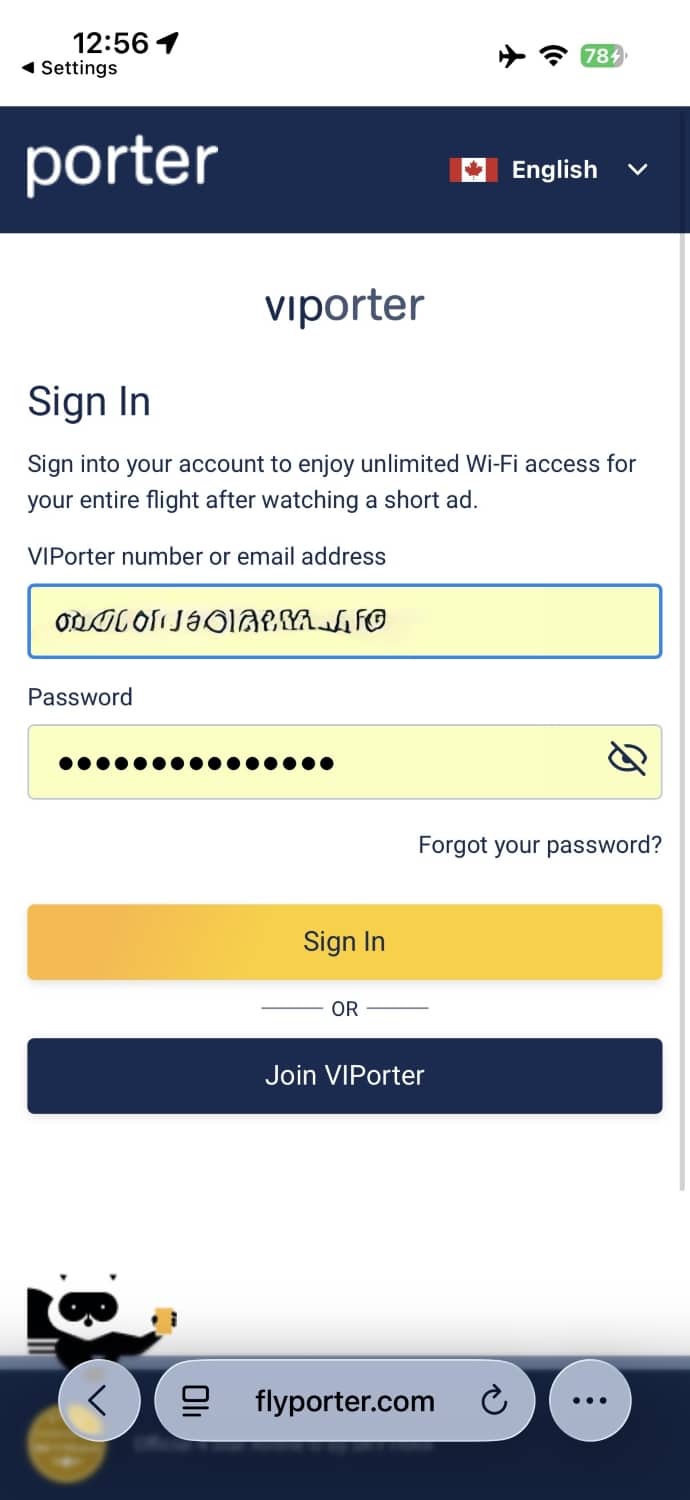Open the browser more options menu
The image size is (690, 1500).
(x=590, y=1400)
